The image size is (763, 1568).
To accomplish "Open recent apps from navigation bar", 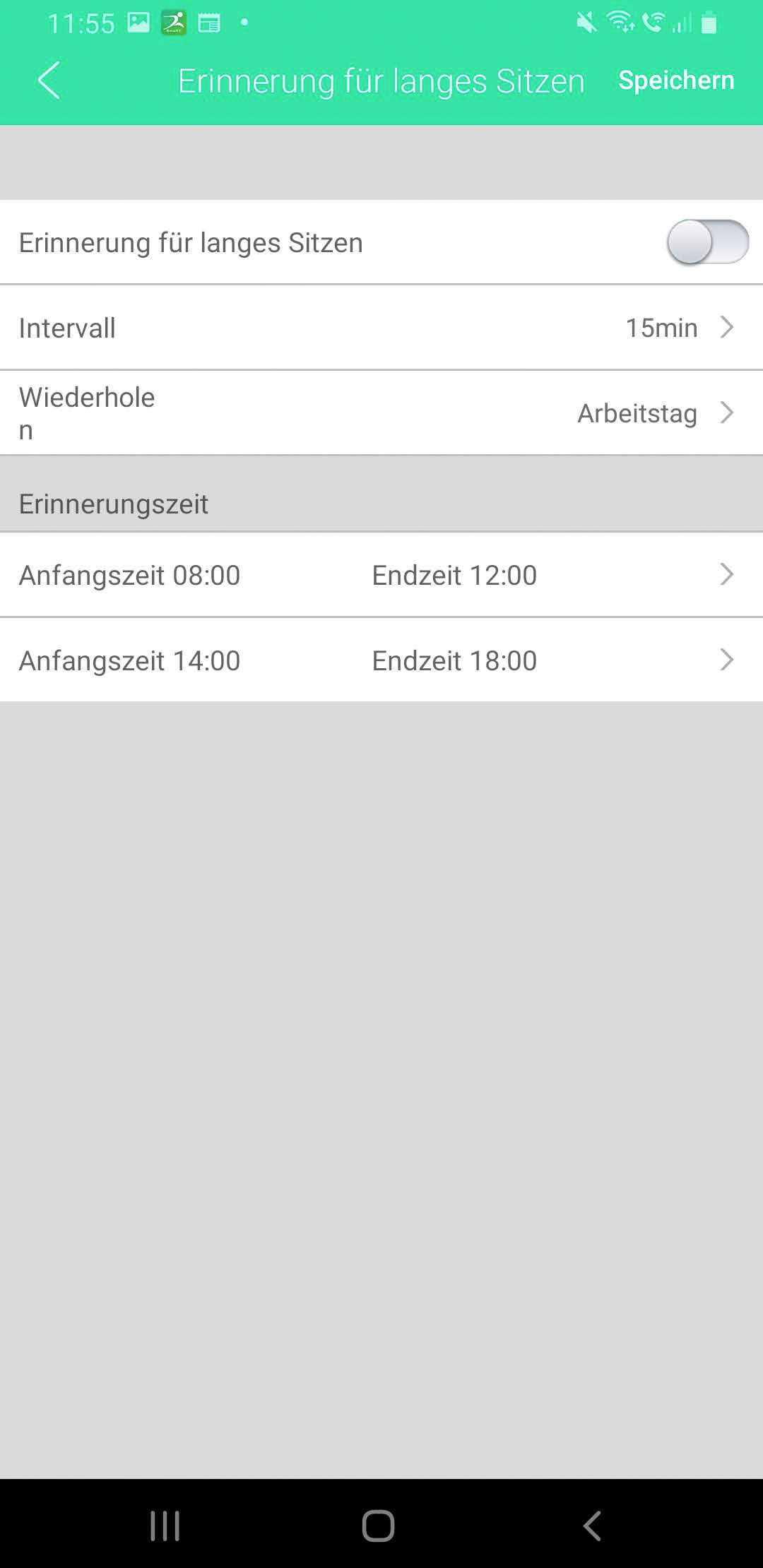I will click(165, 1526).
